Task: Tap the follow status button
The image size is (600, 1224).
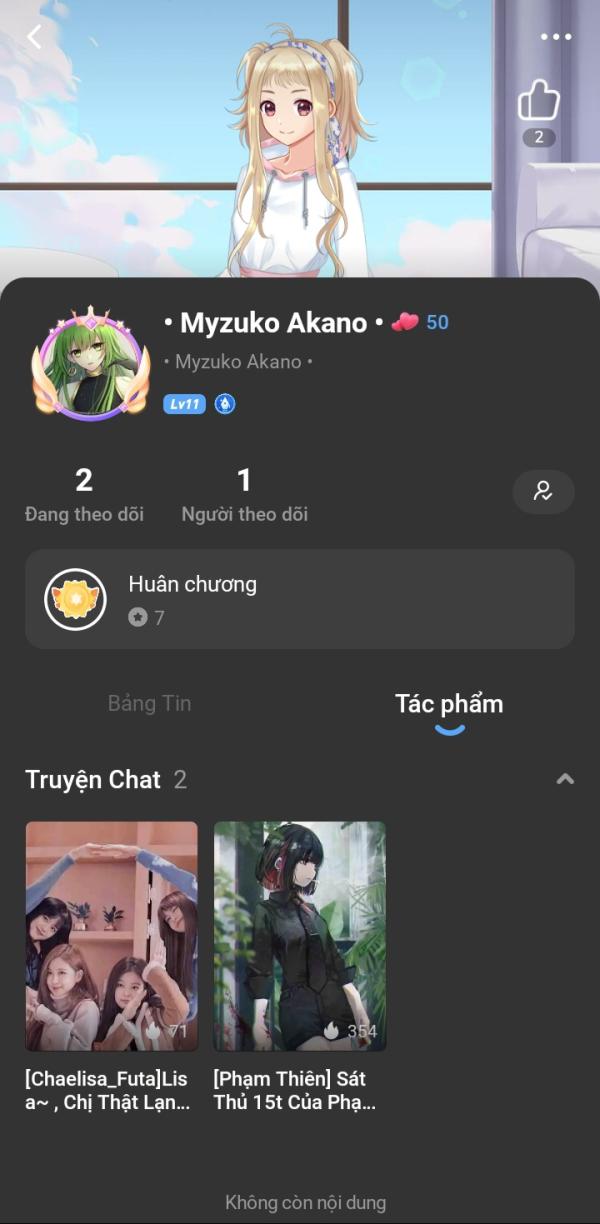Action: point(543,492)
